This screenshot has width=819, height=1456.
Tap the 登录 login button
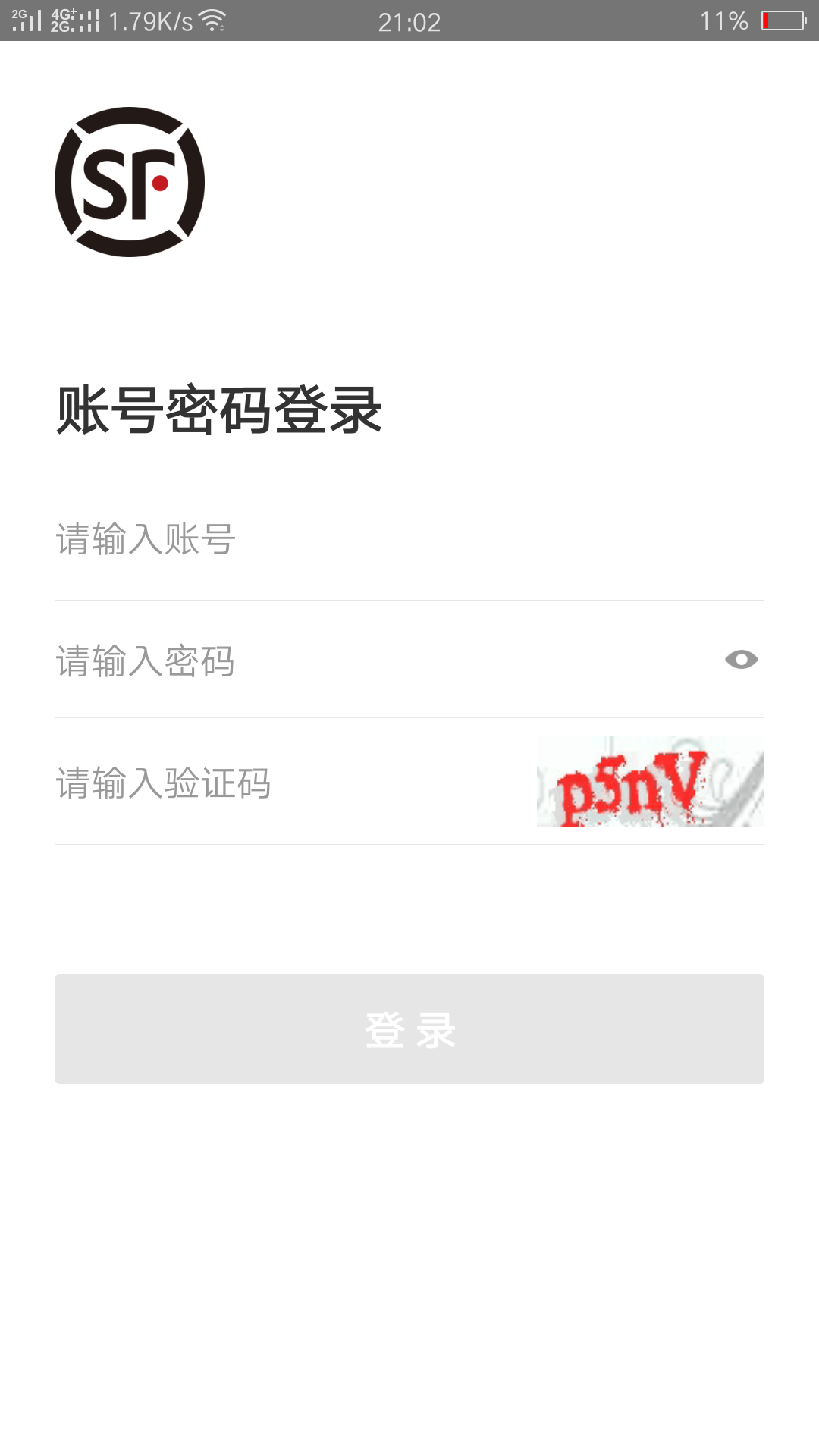409,1029
